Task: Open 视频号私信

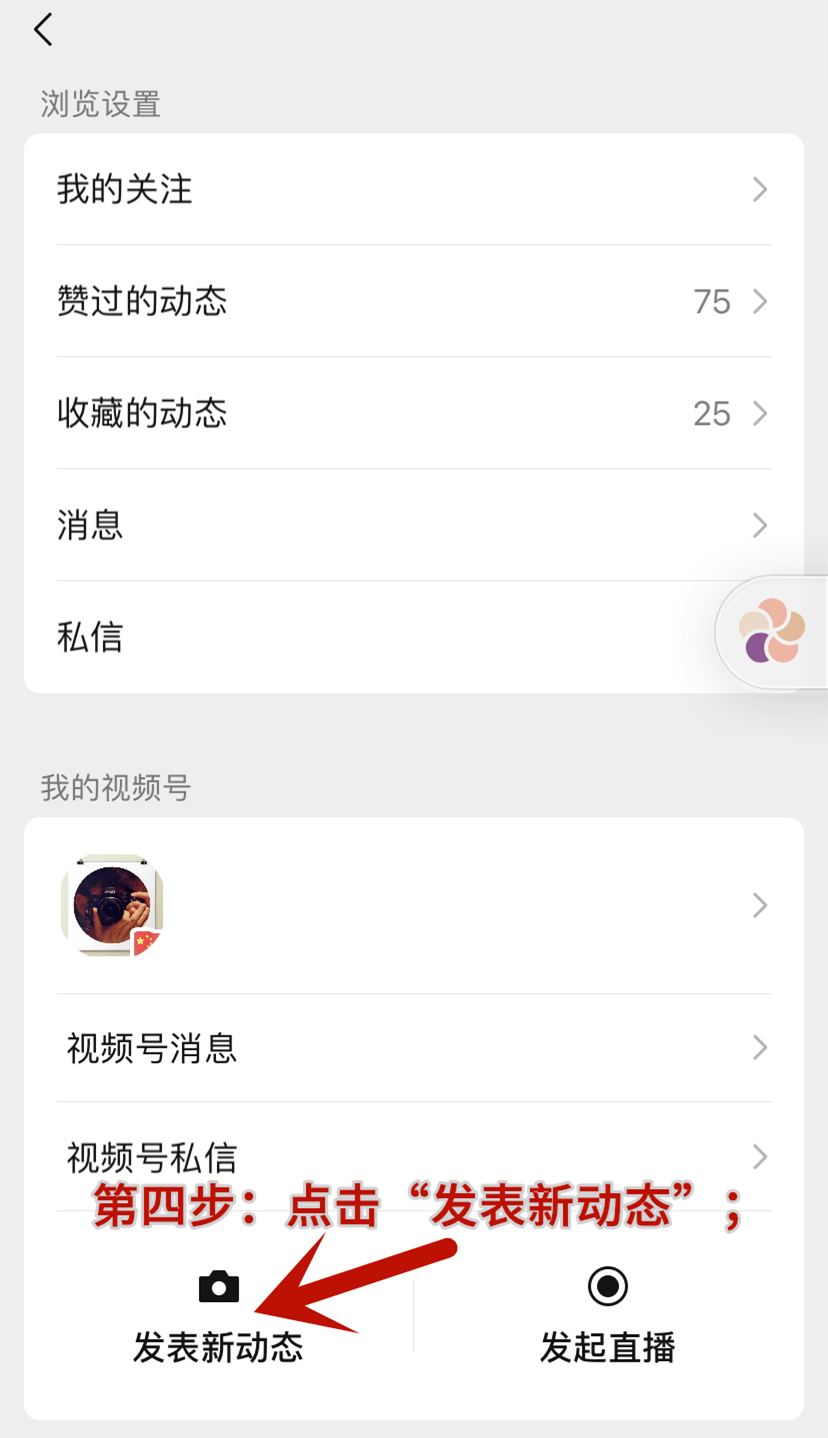Action: click(x=414, y=1157)
